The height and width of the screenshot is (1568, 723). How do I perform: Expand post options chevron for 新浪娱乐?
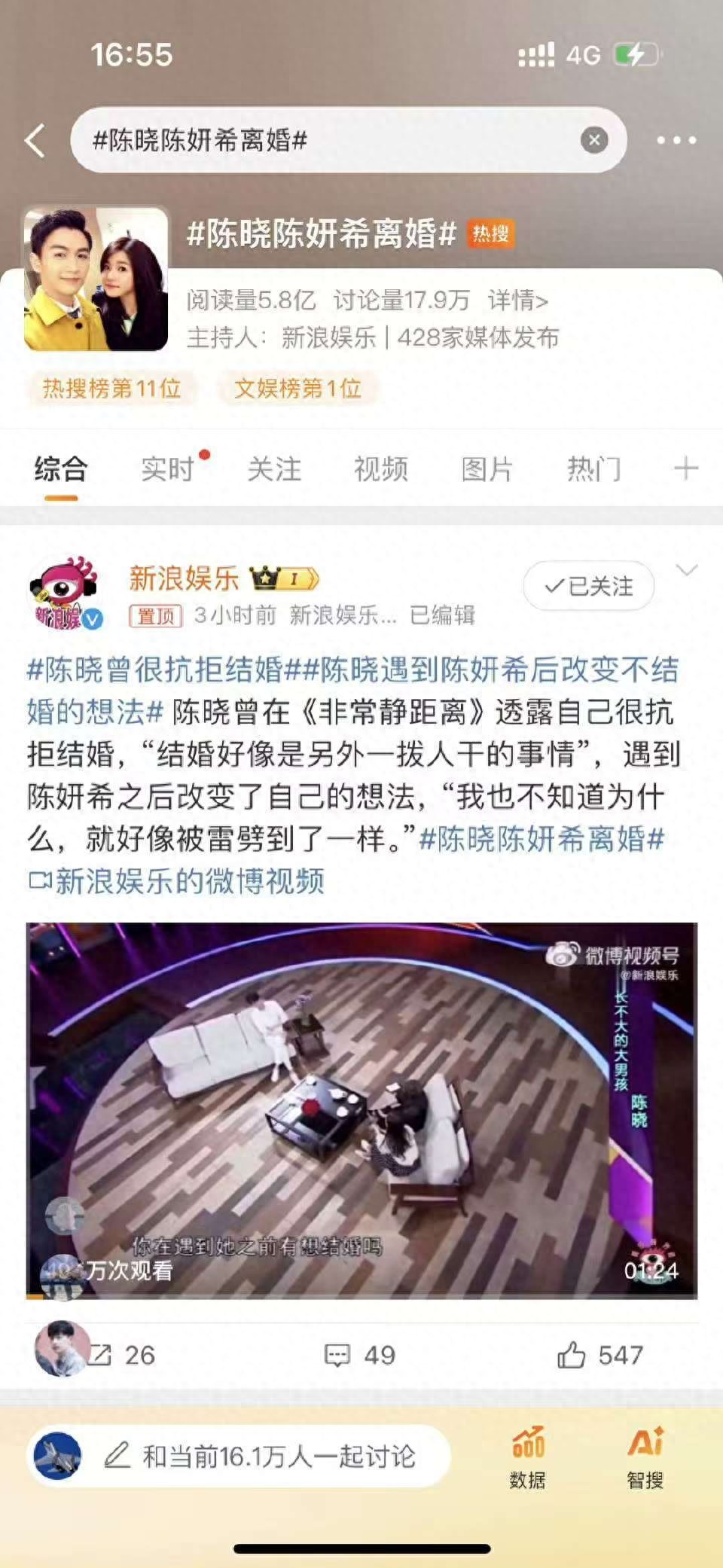[x=687, y=571]
